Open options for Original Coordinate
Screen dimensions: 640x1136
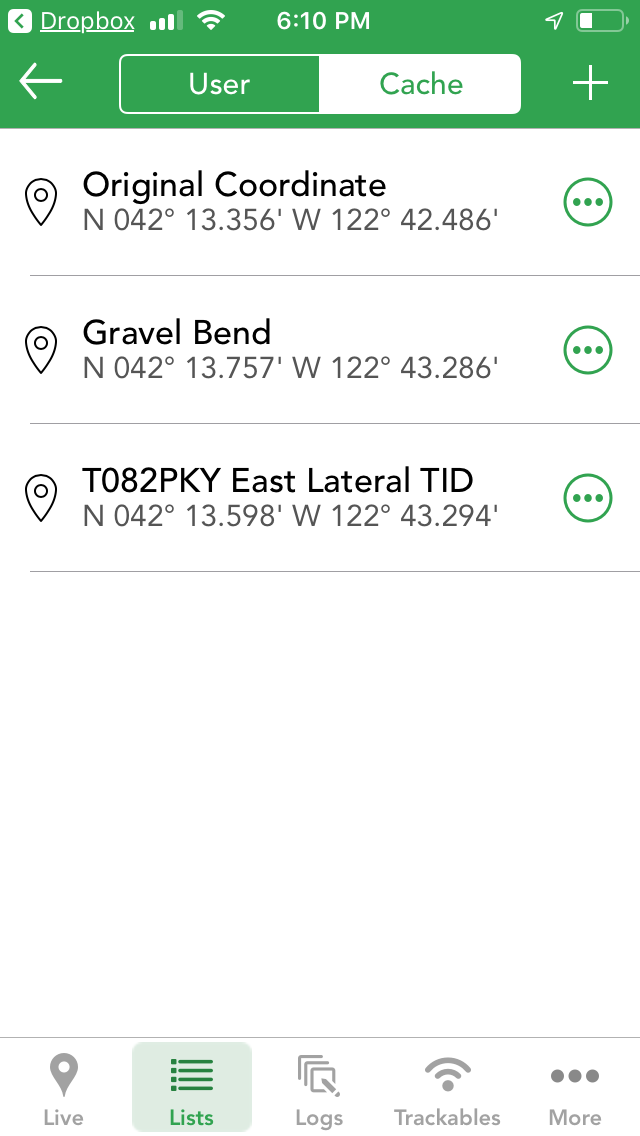click(x=588, y=202)
